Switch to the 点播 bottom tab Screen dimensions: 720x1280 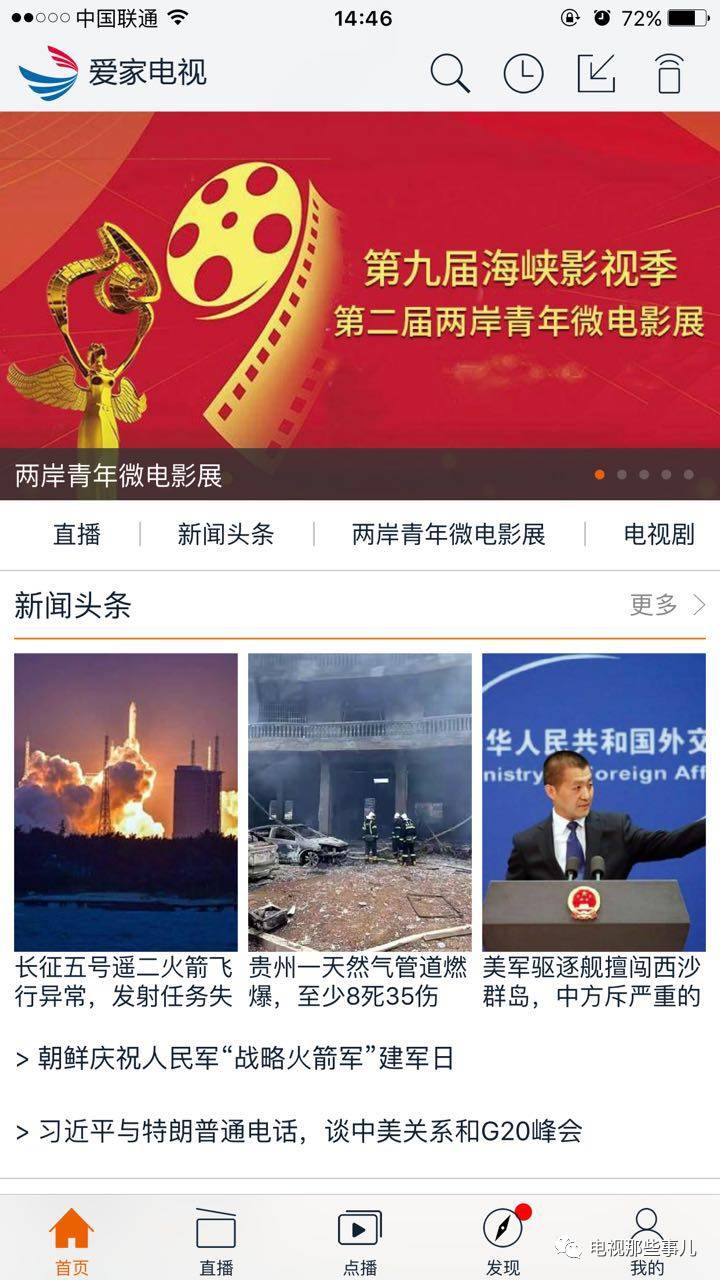pos(360,1240)
